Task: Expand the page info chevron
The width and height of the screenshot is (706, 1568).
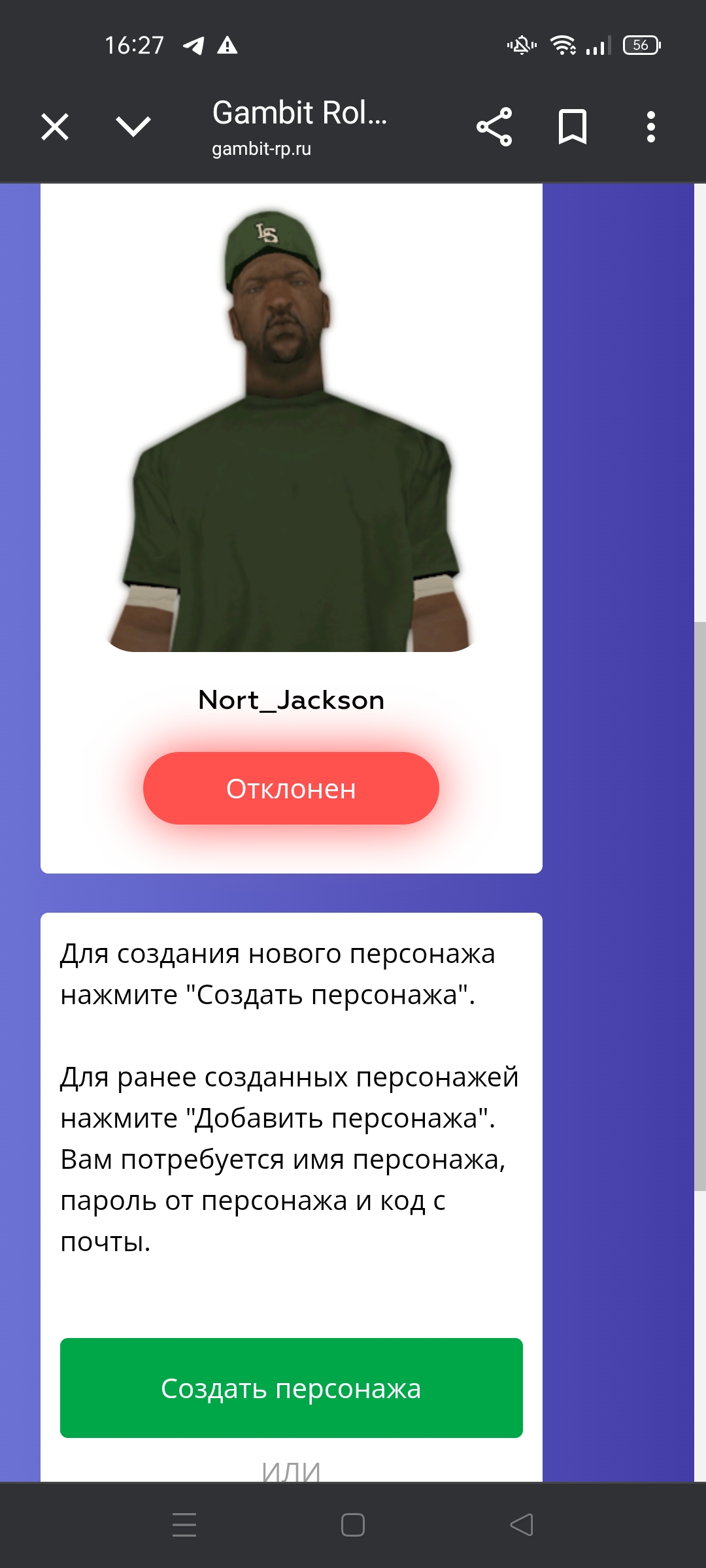Action: pos(133,127)
